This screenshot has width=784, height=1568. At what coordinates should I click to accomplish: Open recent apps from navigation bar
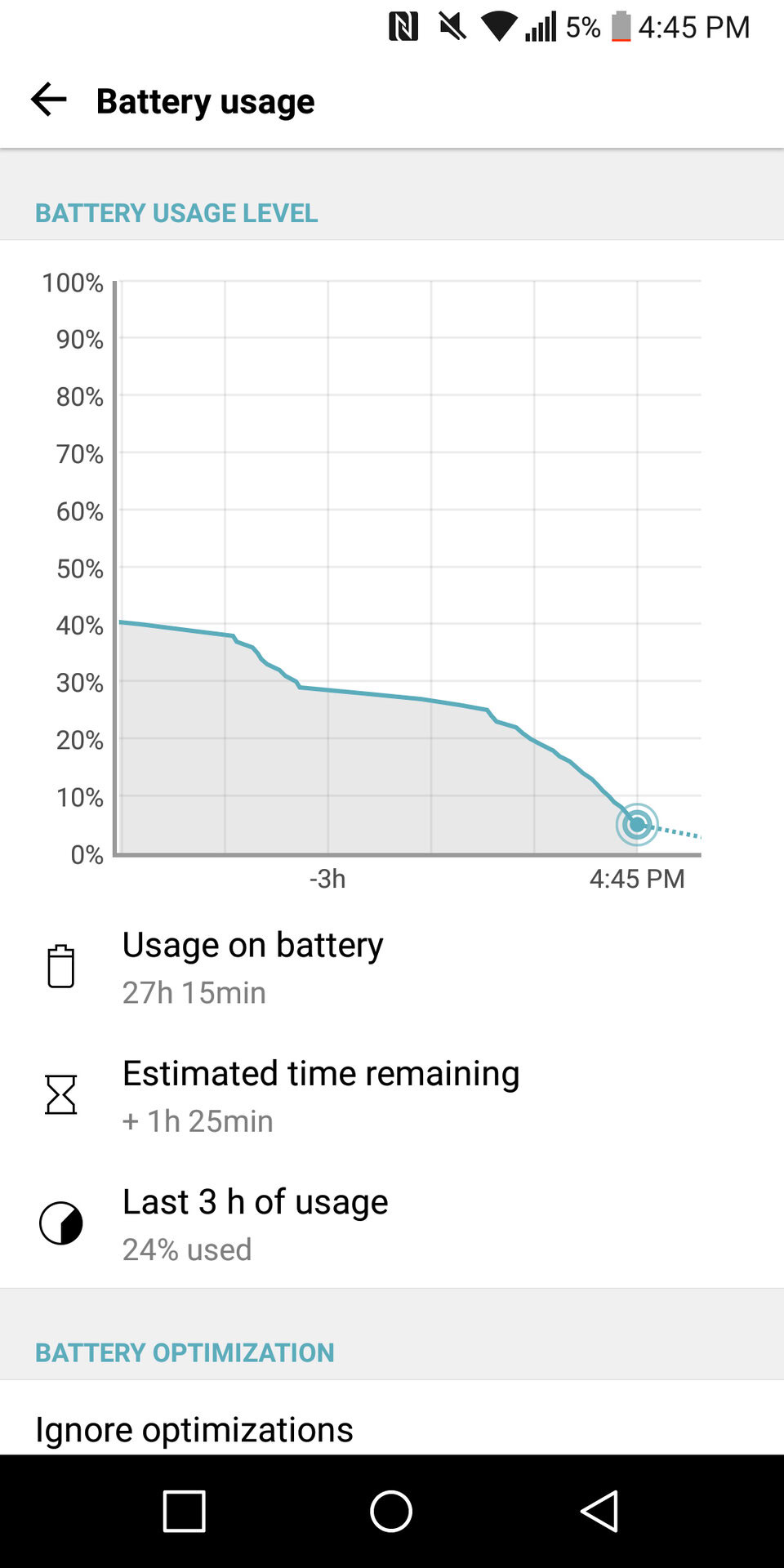click(x=184, y=1511)
